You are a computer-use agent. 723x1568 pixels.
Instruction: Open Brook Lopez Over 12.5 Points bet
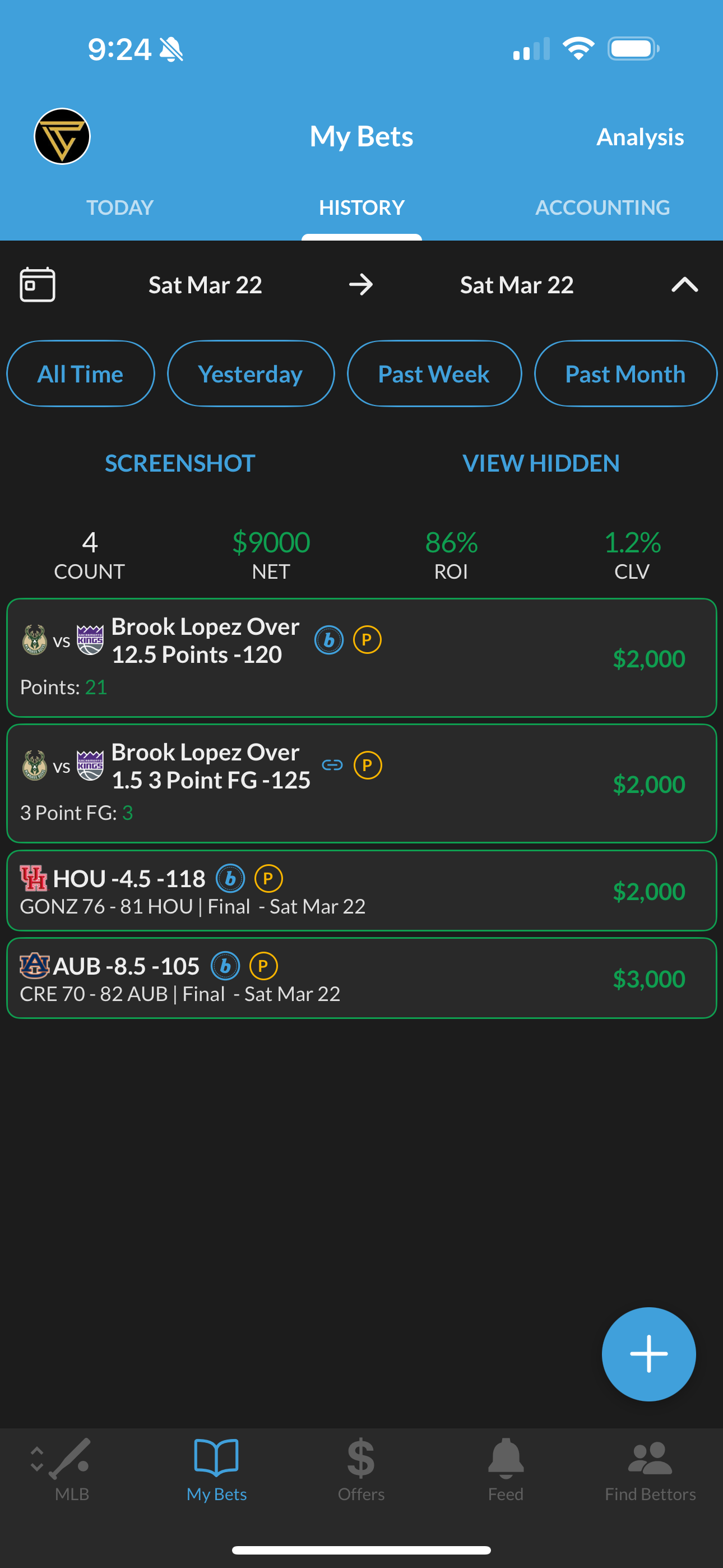(361, 658)
